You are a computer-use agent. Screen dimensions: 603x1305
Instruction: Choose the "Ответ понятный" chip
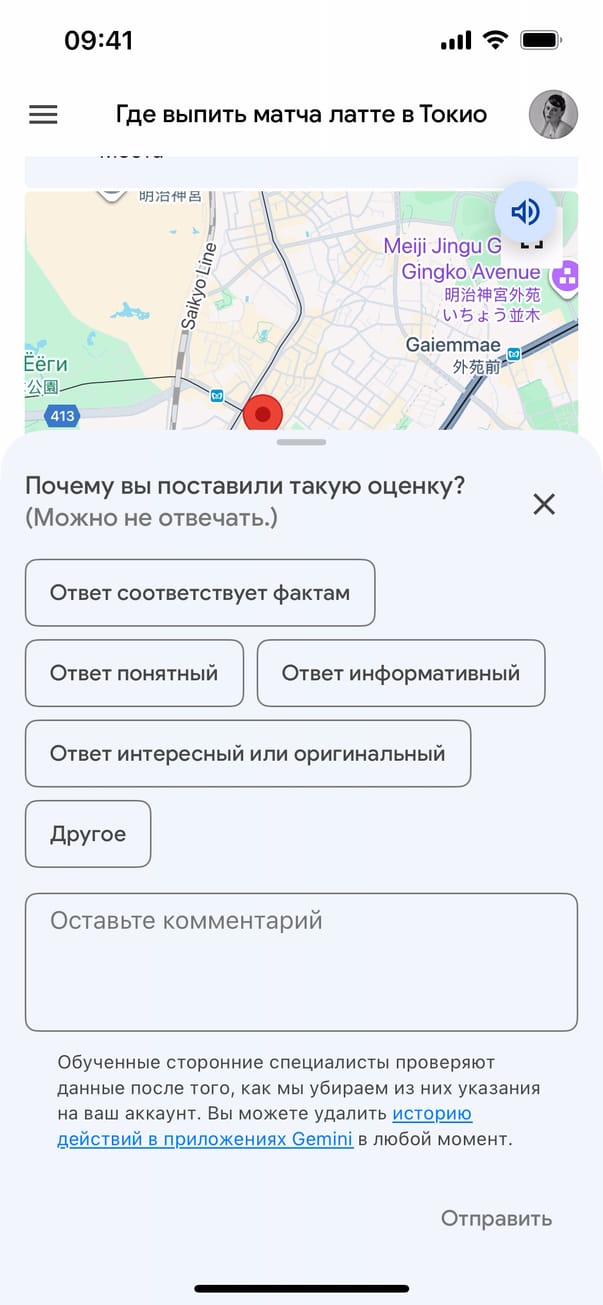(x=134, y=673)
